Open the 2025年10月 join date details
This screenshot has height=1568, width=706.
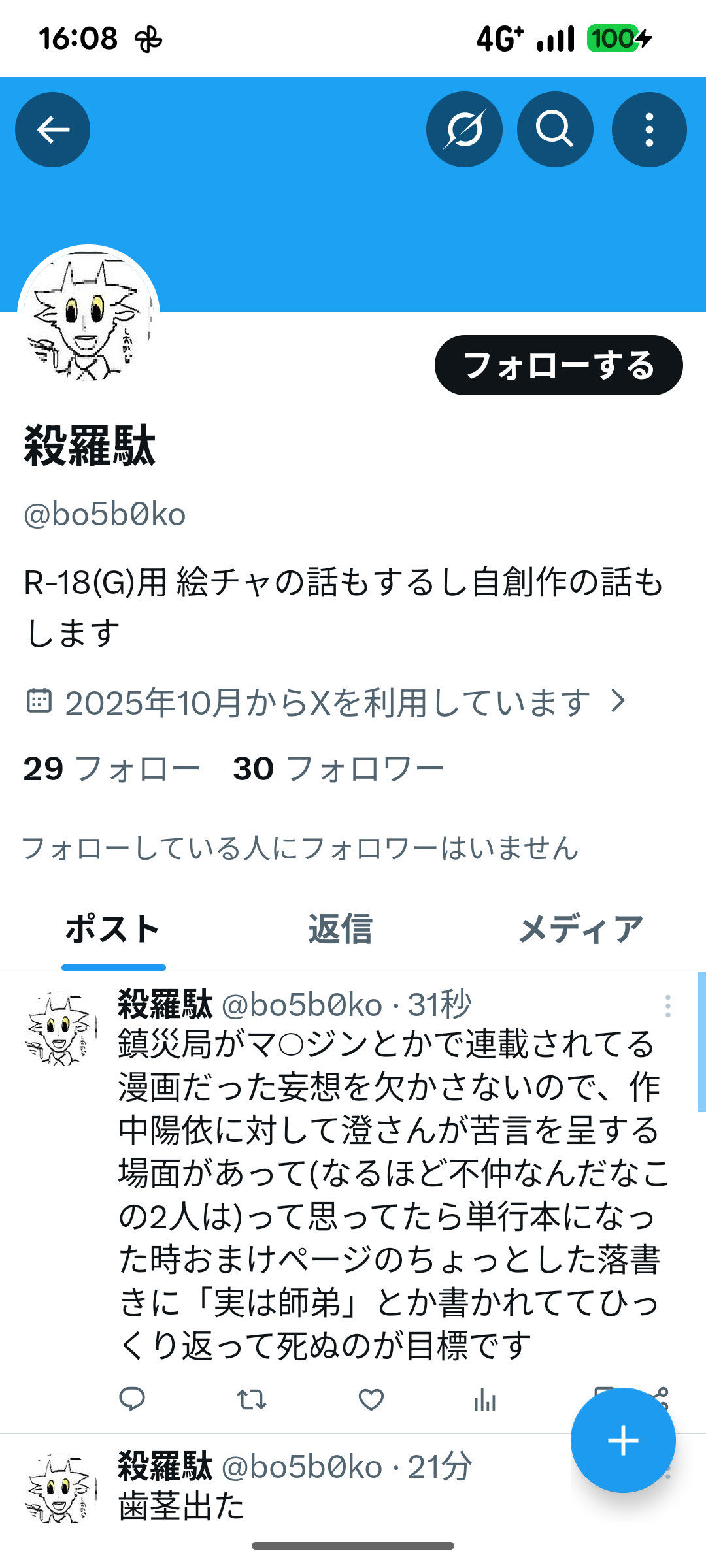click(x=327, y=703)
